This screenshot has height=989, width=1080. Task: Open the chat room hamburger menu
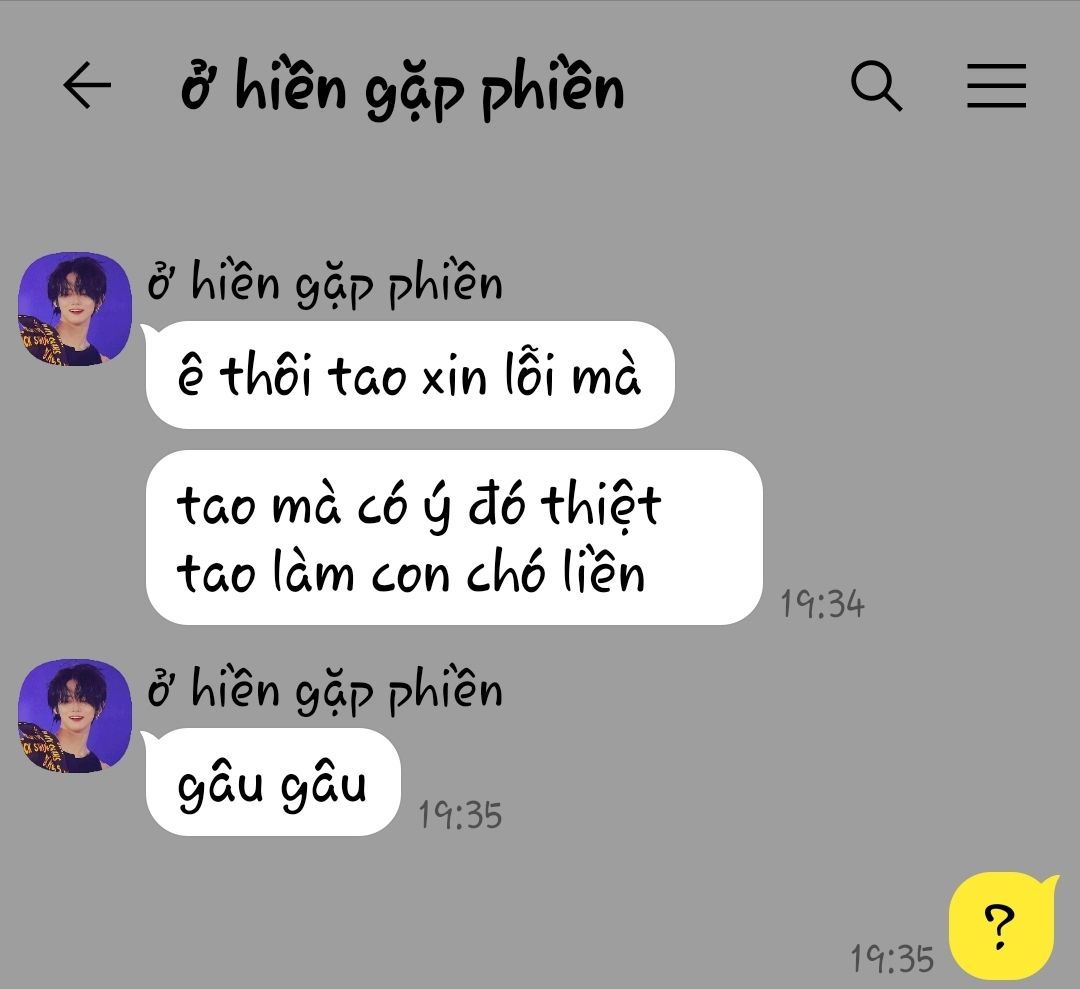point(996,87)
